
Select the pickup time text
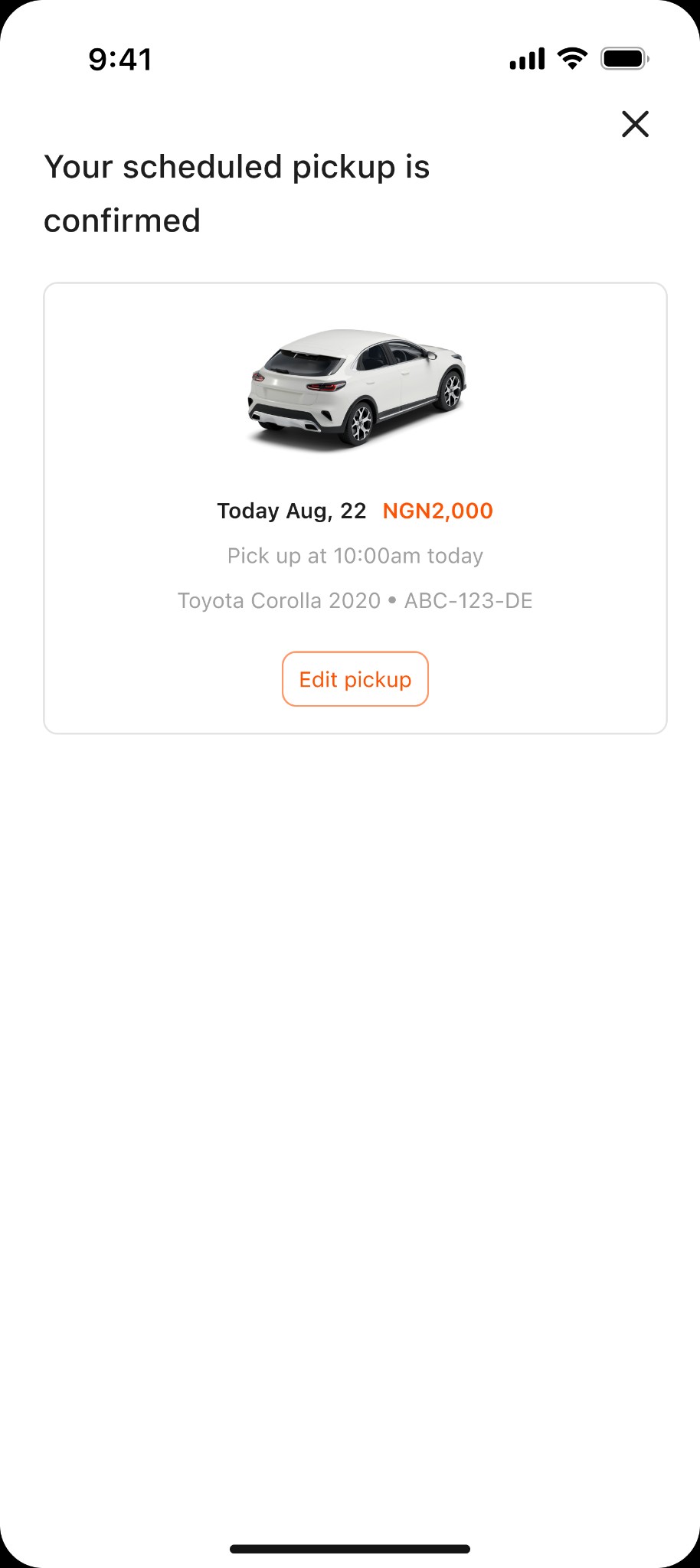354,555
